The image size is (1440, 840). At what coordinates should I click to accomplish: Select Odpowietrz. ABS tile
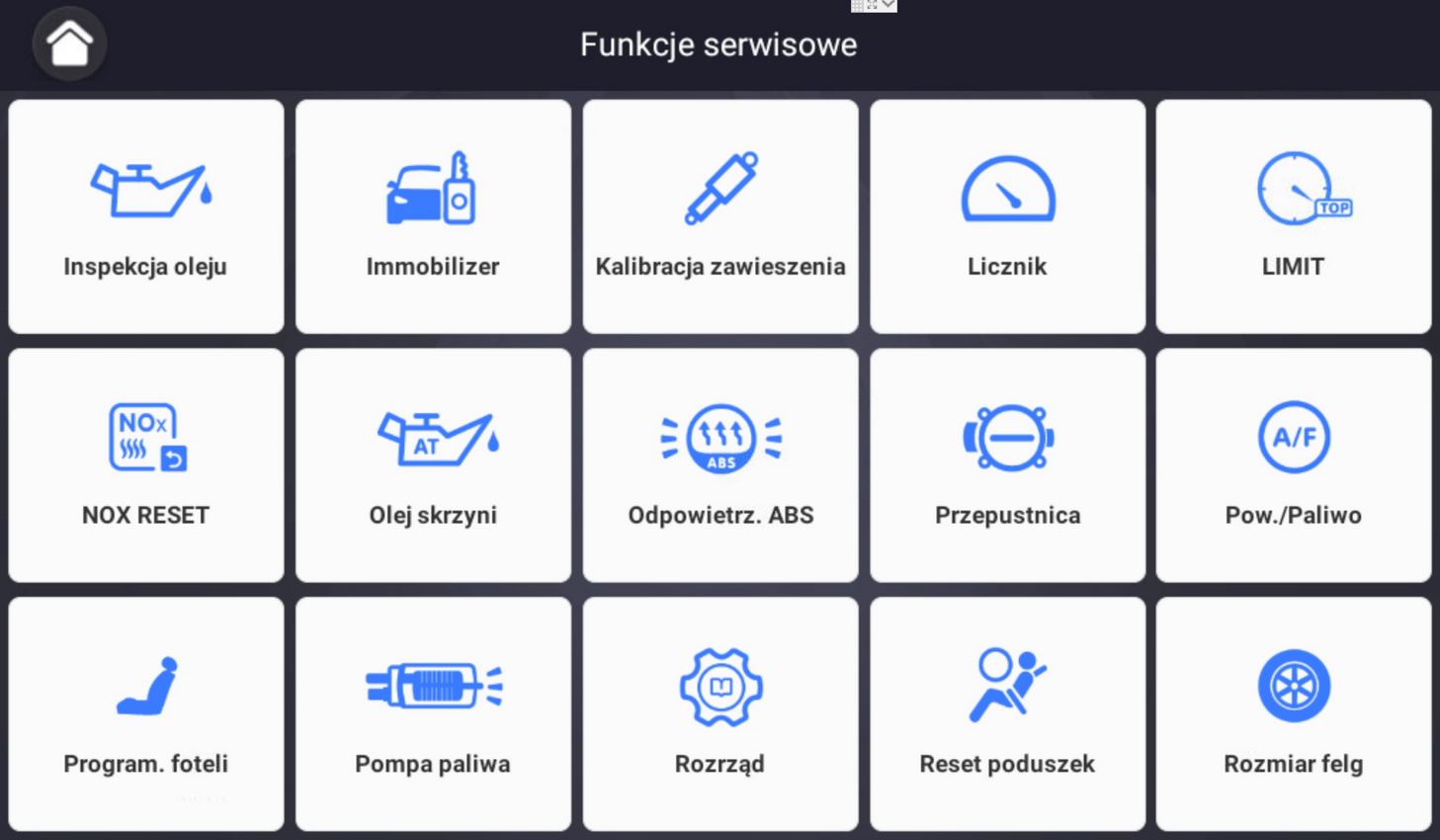(x=720, y=464)
